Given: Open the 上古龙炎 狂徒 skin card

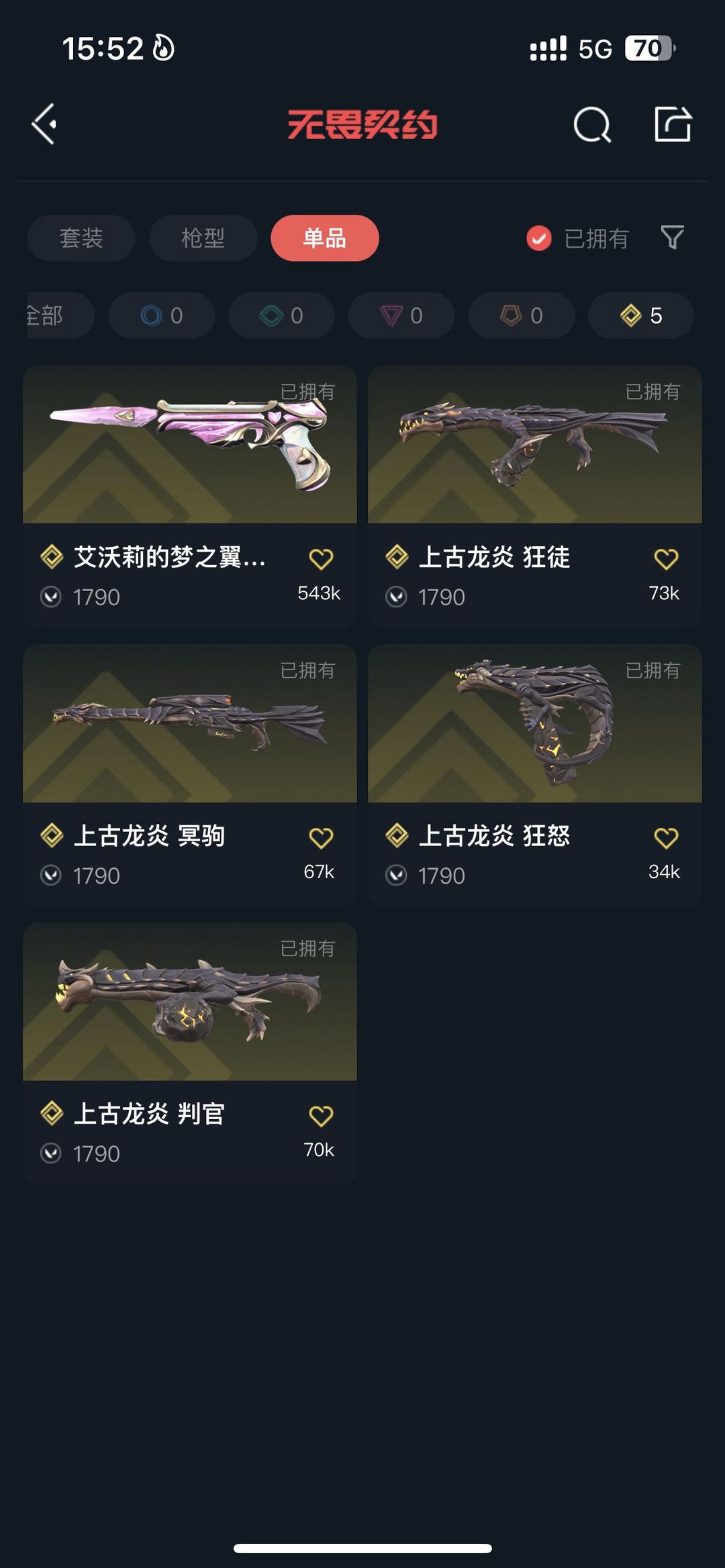Looking at the screenshot, I should tap(535, 496).
